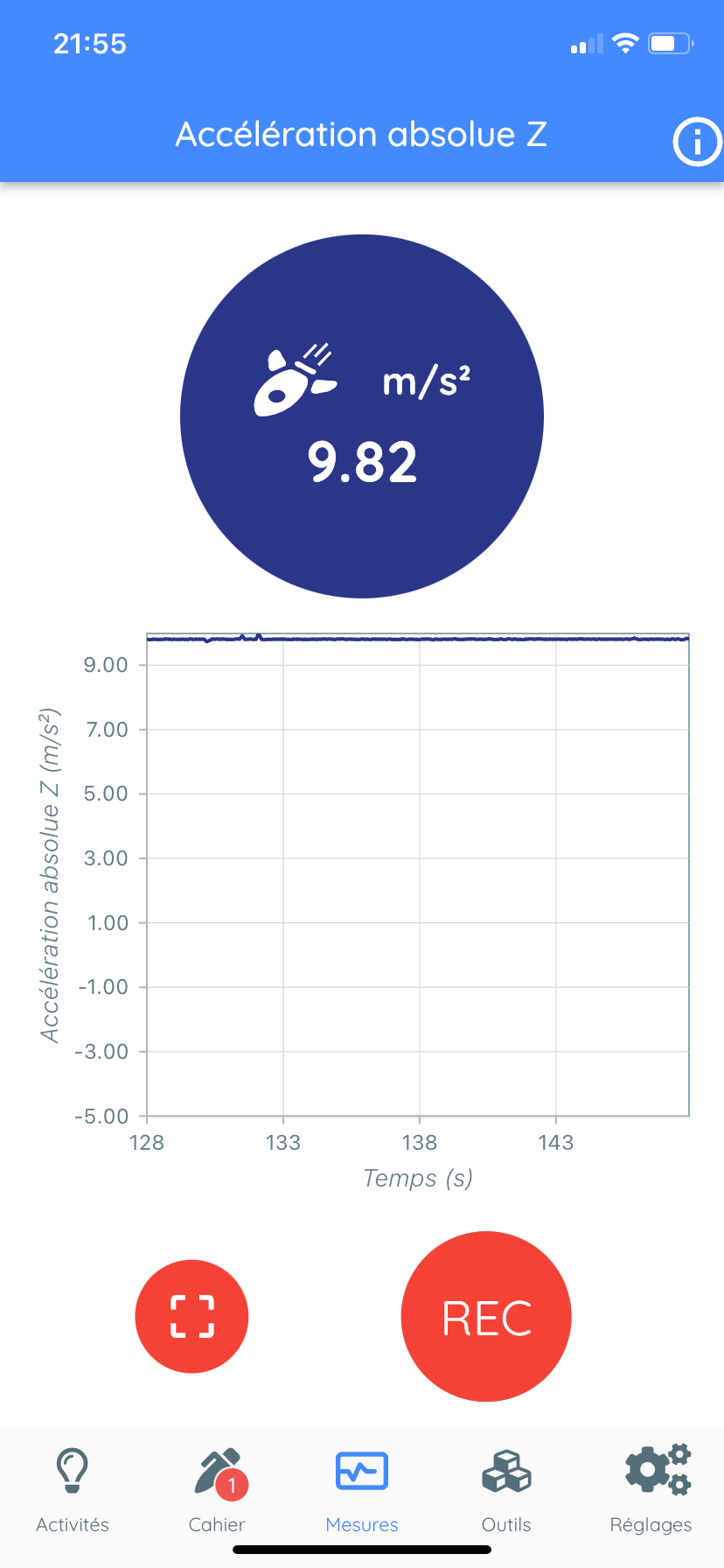Expand the graph to fullscreen

tap(192, 1317)
